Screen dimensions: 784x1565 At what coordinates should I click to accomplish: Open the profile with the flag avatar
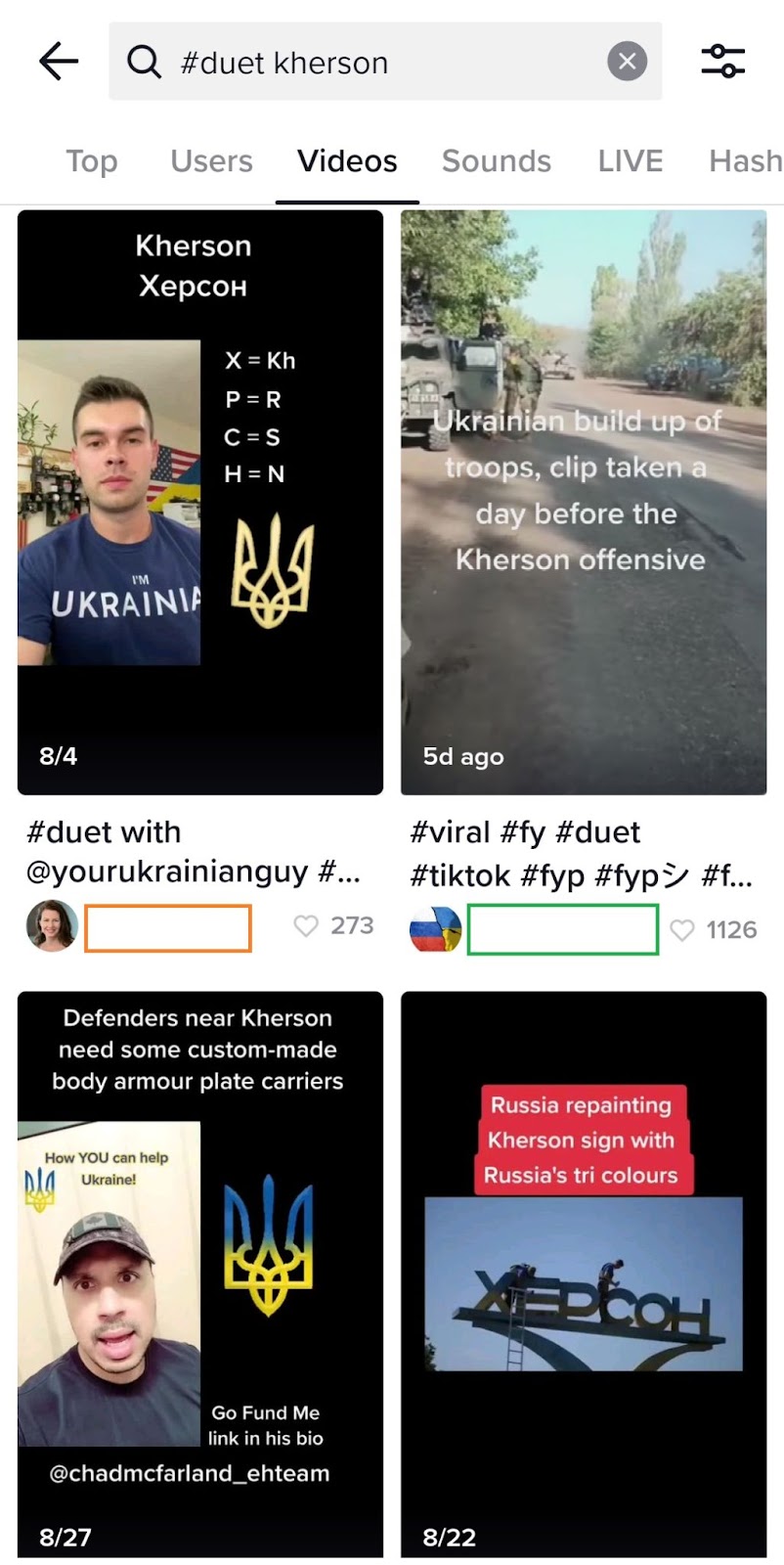435,929
